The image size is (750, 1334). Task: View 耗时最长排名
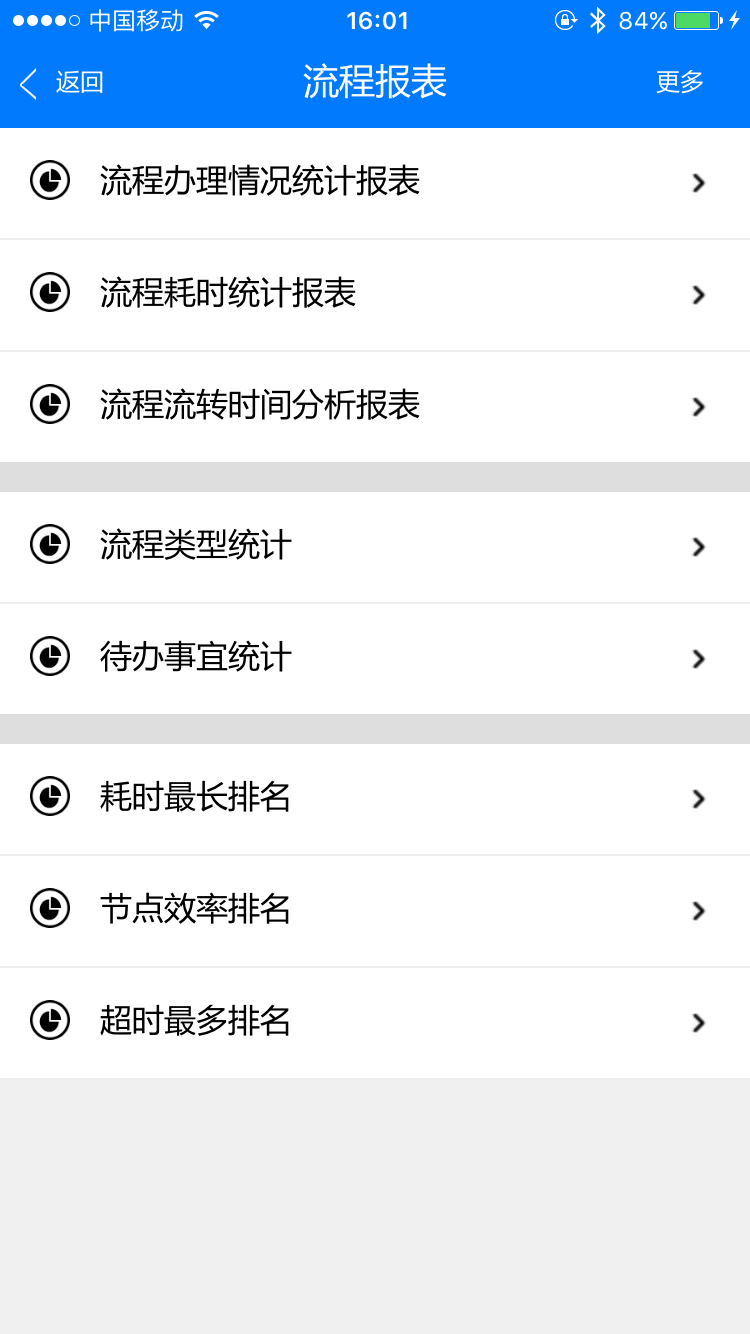375,799
